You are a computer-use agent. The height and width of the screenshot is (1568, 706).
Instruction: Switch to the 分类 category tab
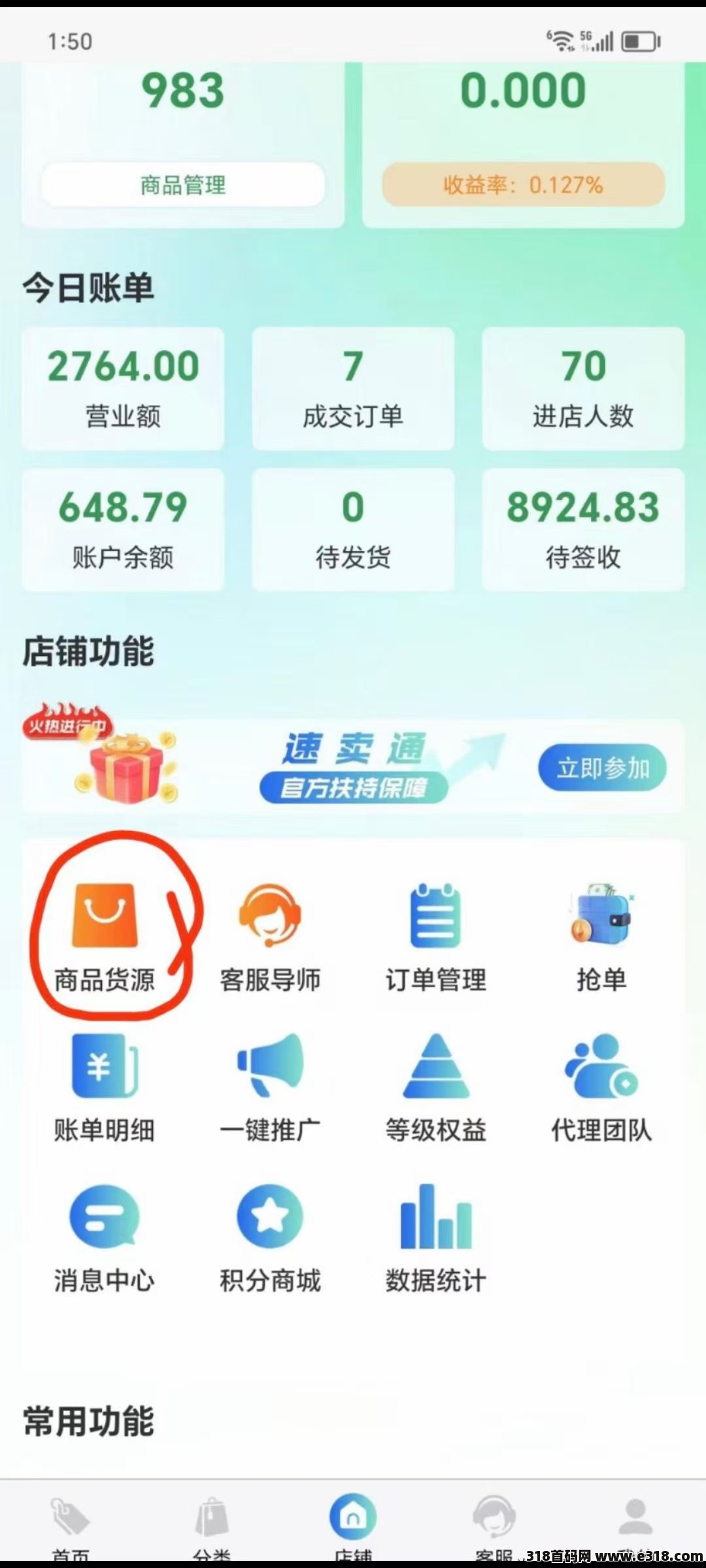pos(212,1526)
